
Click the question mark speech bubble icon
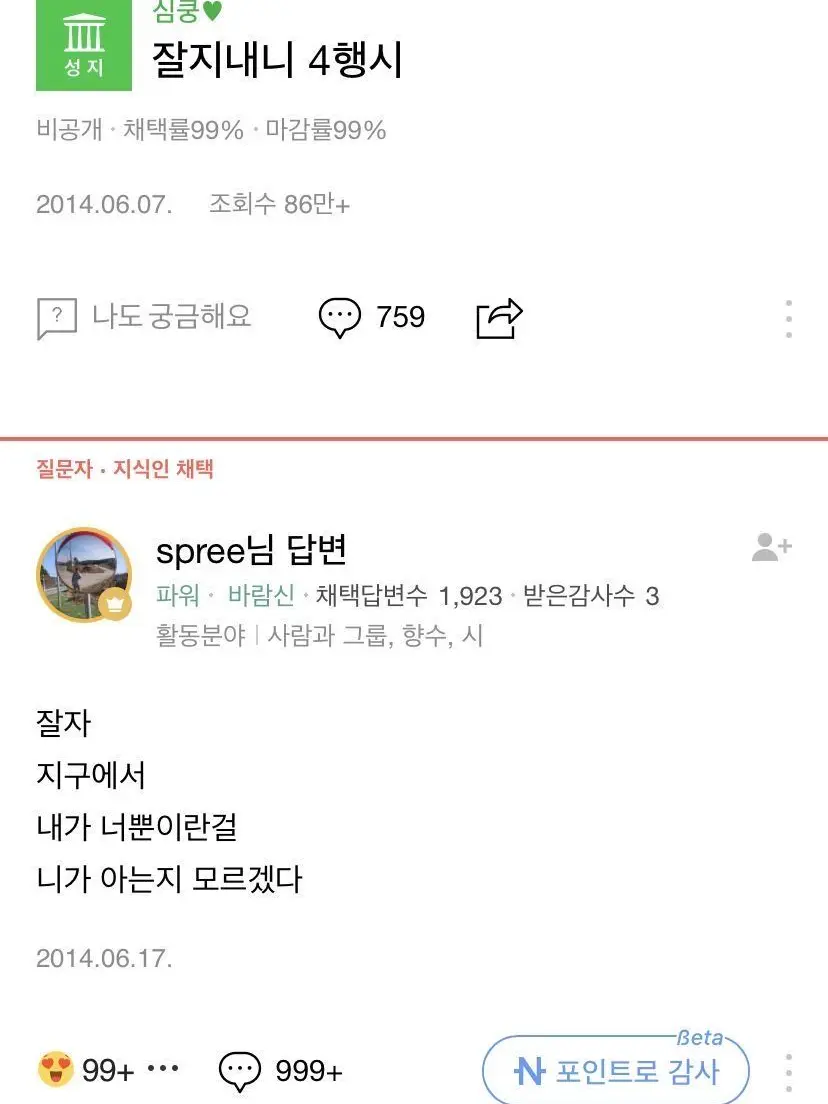57,316
